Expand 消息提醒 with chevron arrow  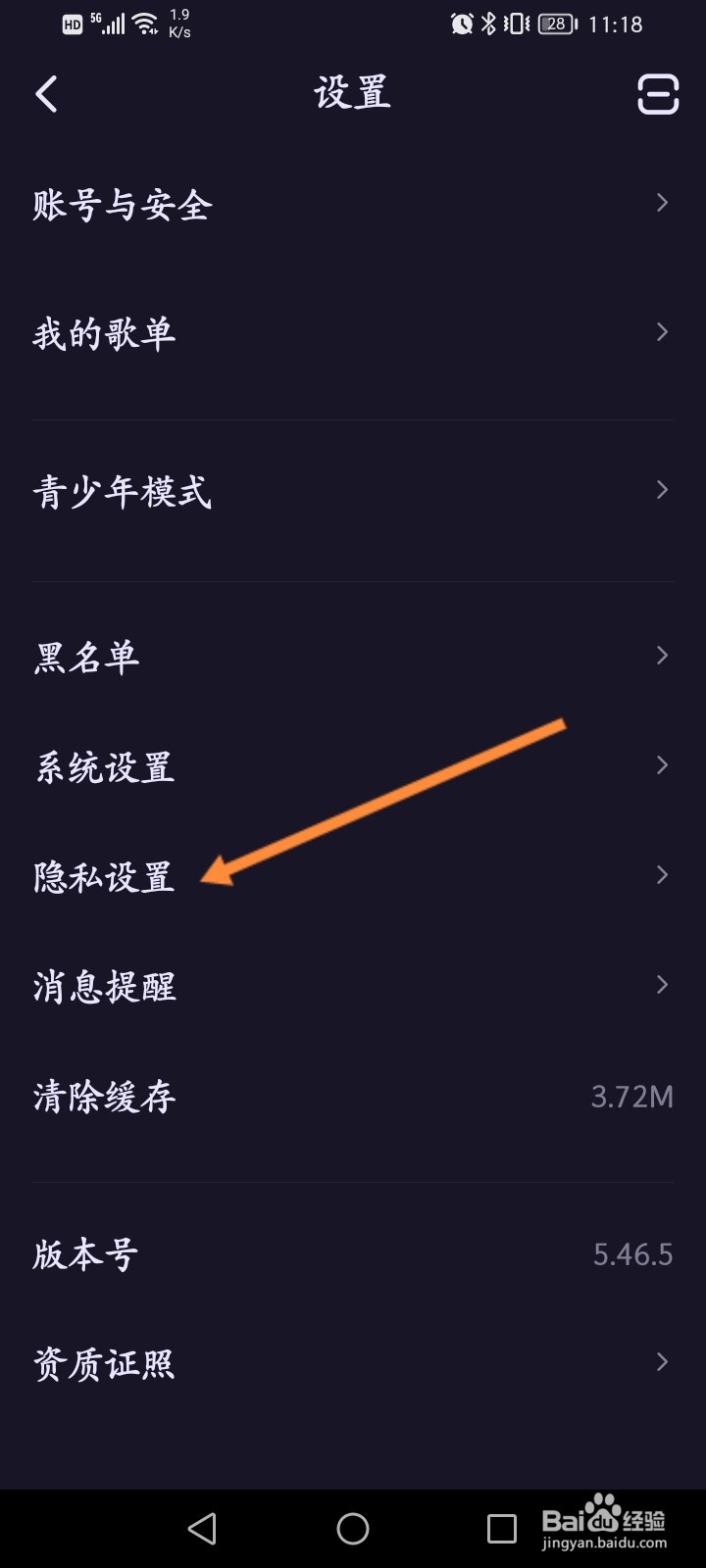click(661, 985)
